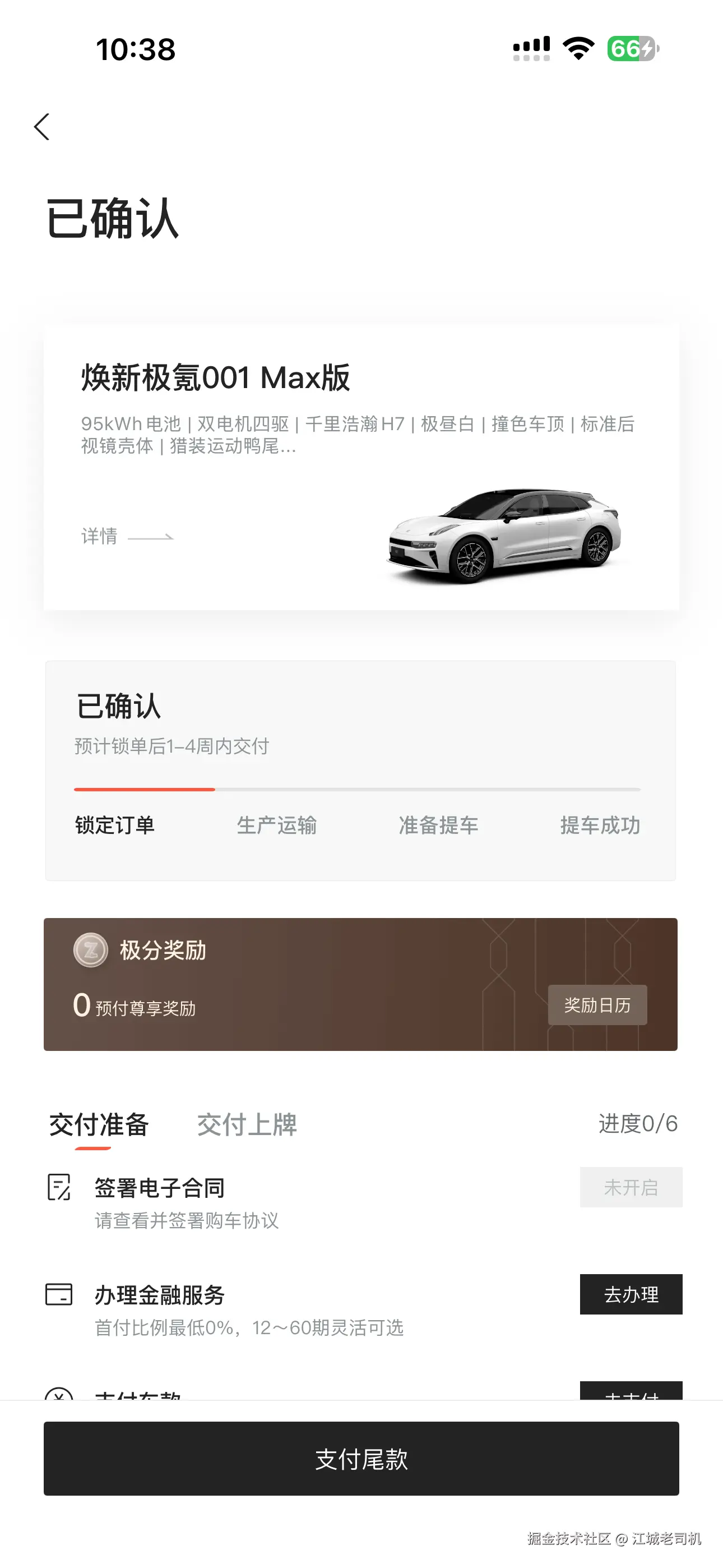723x1568 pixels.
Task: Click the red delivery progress bar
Action: pyautogui.click(x=144, y=789)
